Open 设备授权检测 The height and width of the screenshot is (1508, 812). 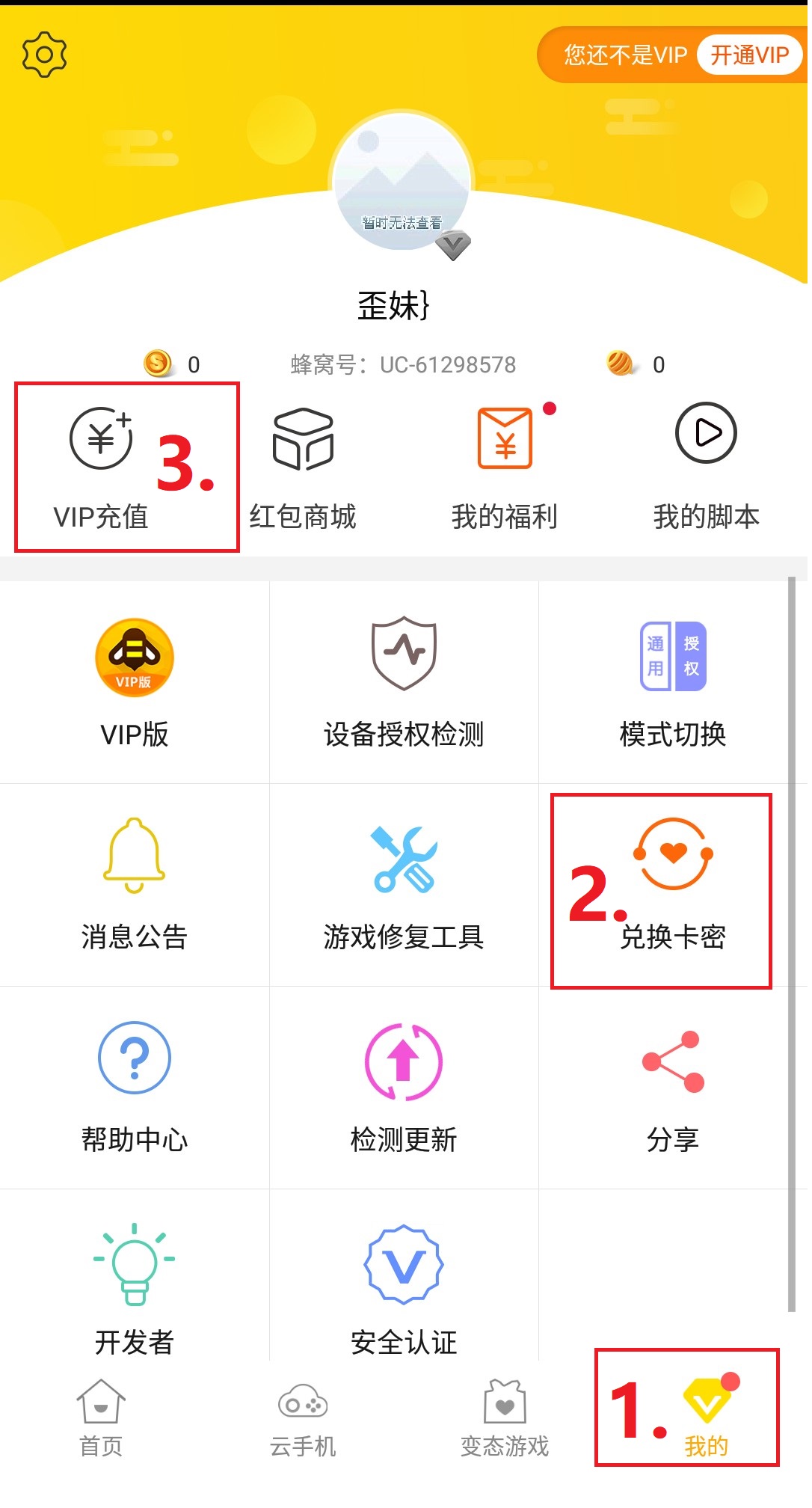pyautogui.click(x=404, y=683)
